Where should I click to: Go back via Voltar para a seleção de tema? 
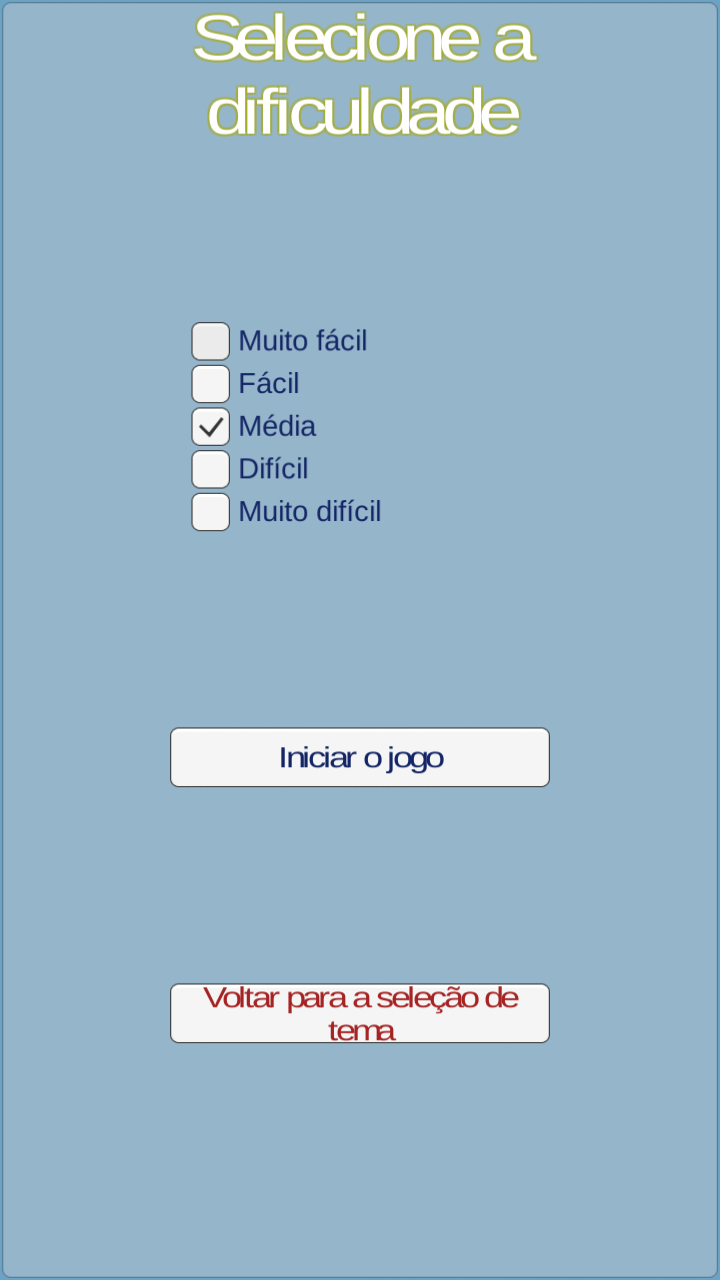(x=360, y=1013)
